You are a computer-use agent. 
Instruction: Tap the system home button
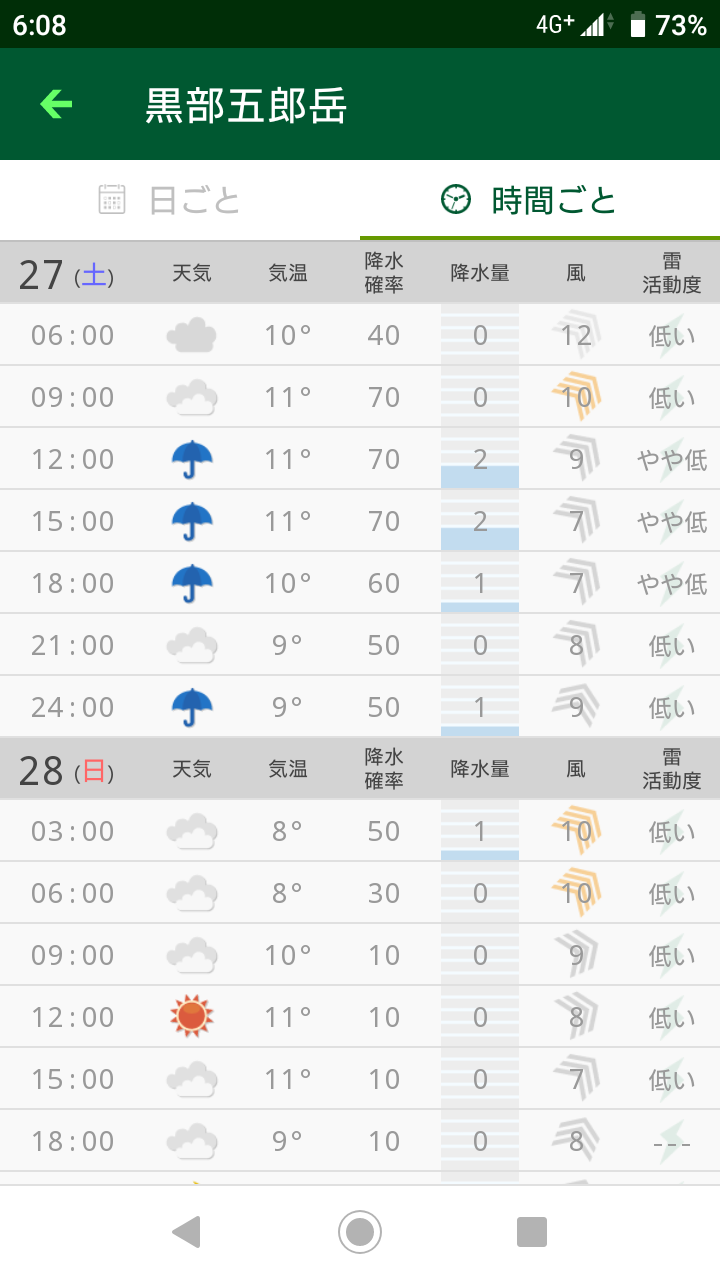[360, 1232]
